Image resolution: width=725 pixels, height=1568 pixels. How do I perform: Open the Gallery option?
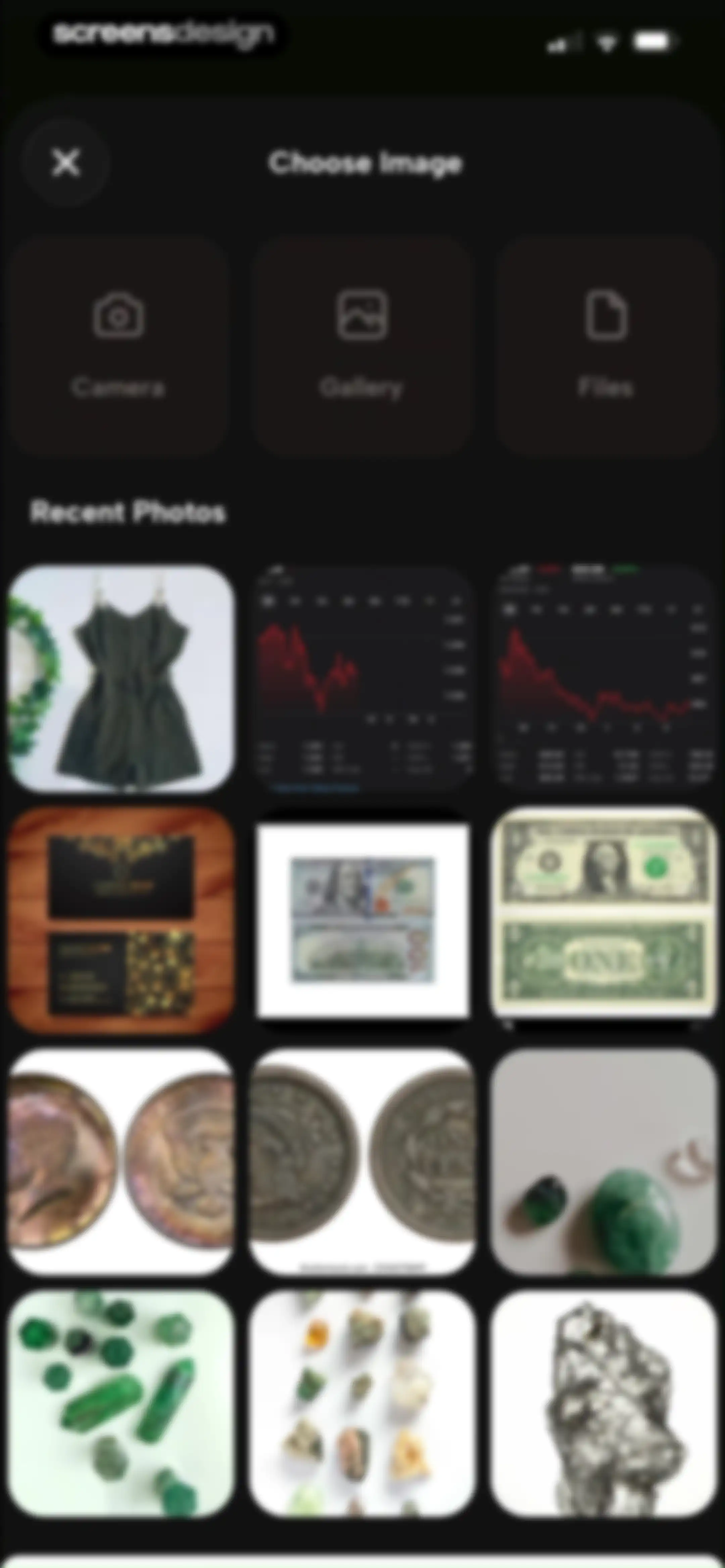362,345
